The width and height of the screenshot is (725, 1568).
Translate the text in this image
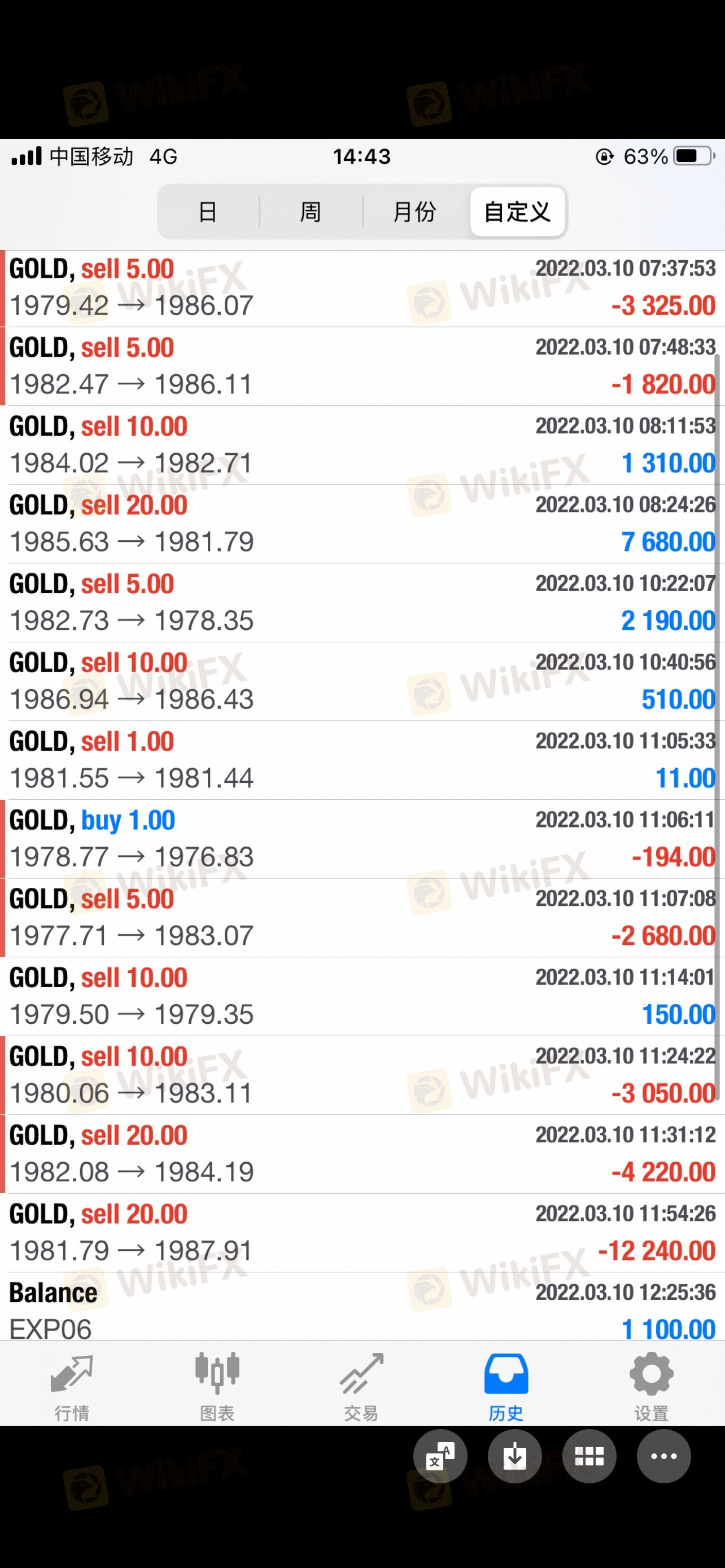click(440, 1457)
